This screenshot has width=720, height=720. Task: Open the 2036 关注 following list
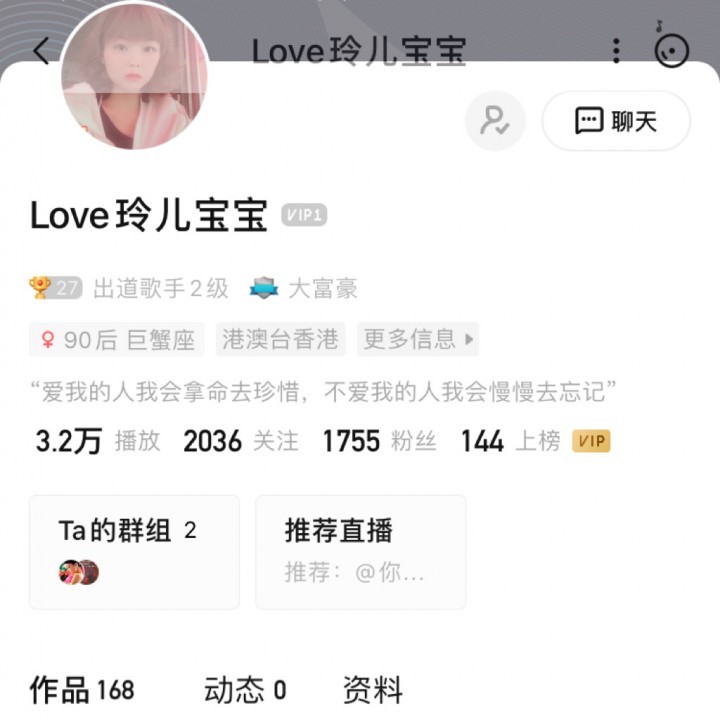240,441
